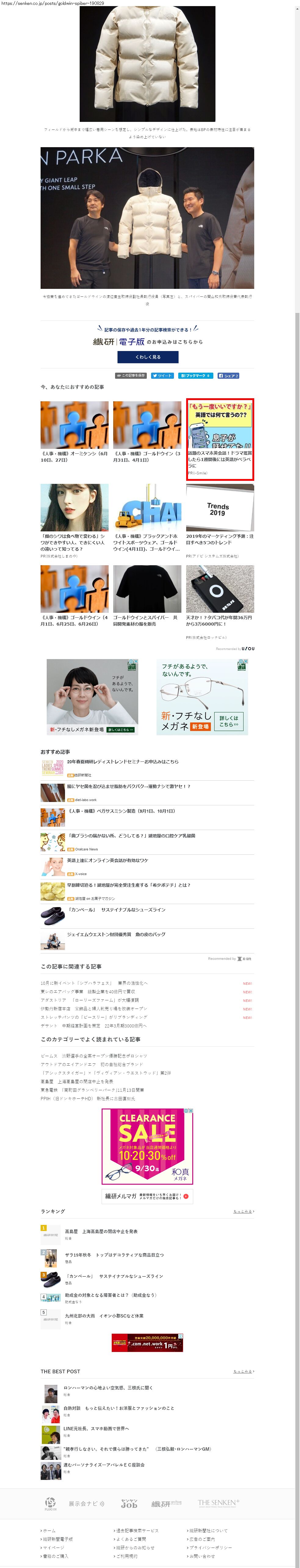Open ビームス 渋野選手 polo shirt article
Image resolution: width=300 pixels, height=1568 pixels.
click(x=94, y=1056)
